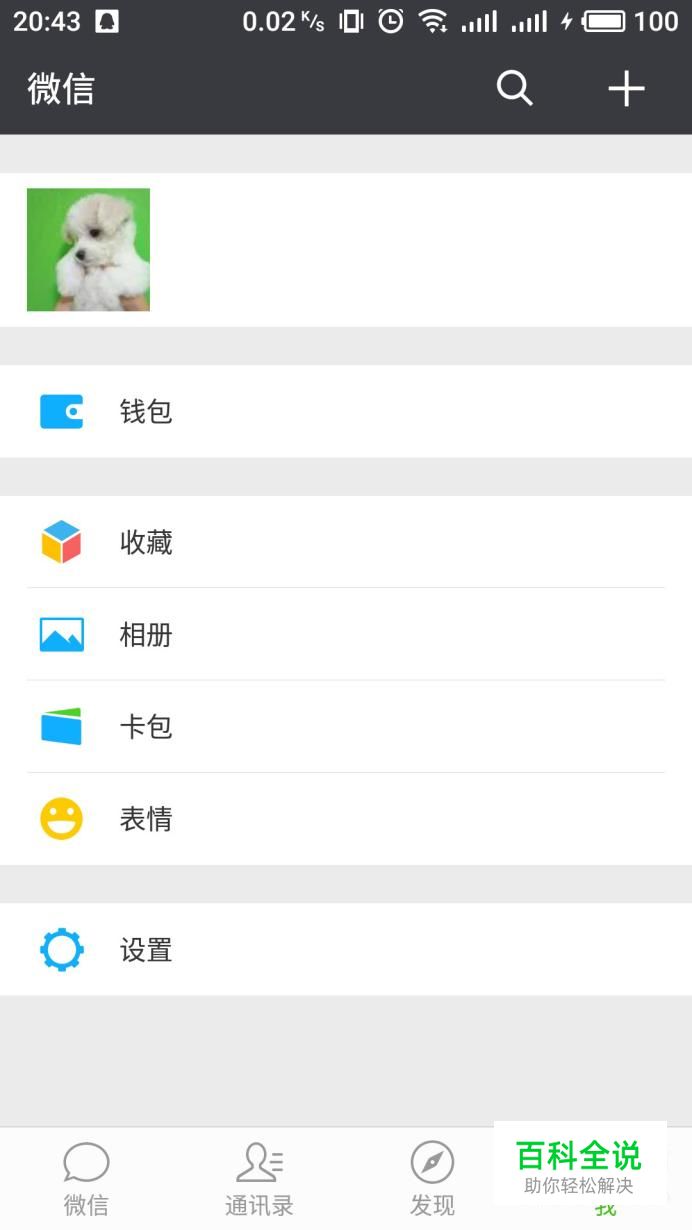The width and height of the screenshot is (692, 1230).
Task: Open the search icon in the top bar
Action: 514,89
